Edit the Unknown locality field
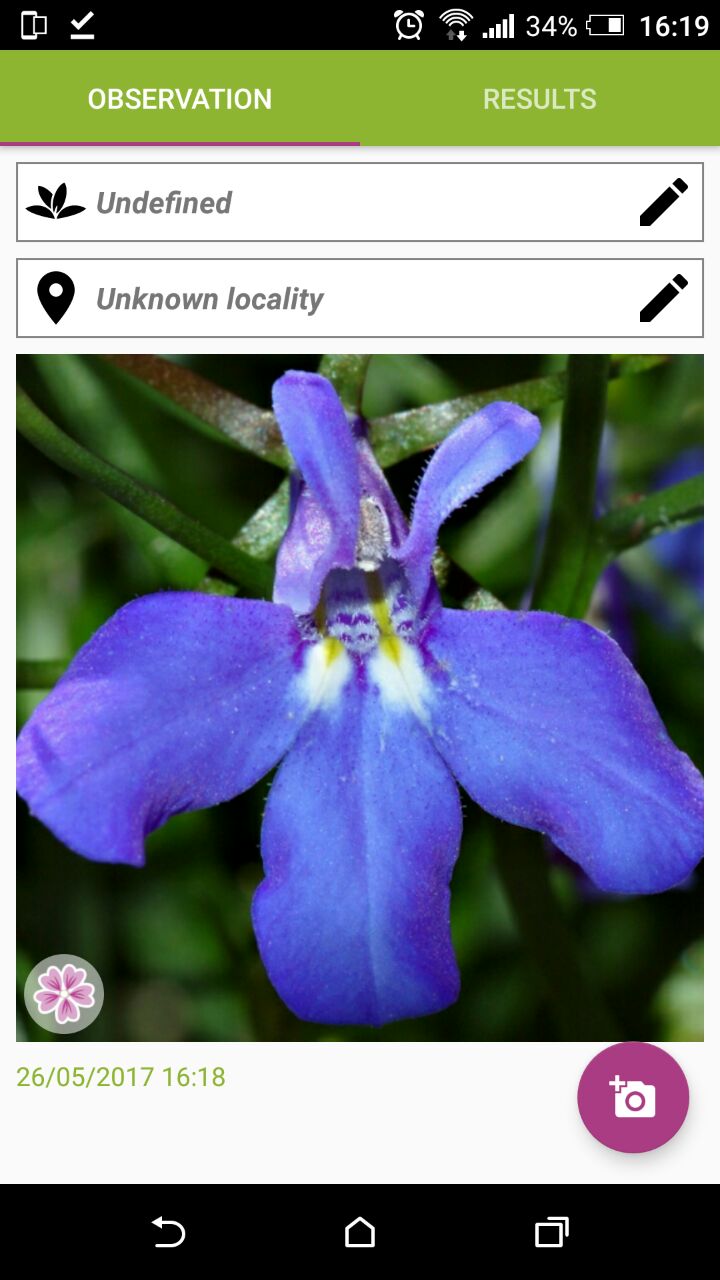The height and width of the screenshot is (1280, 720). pos(664,298)
